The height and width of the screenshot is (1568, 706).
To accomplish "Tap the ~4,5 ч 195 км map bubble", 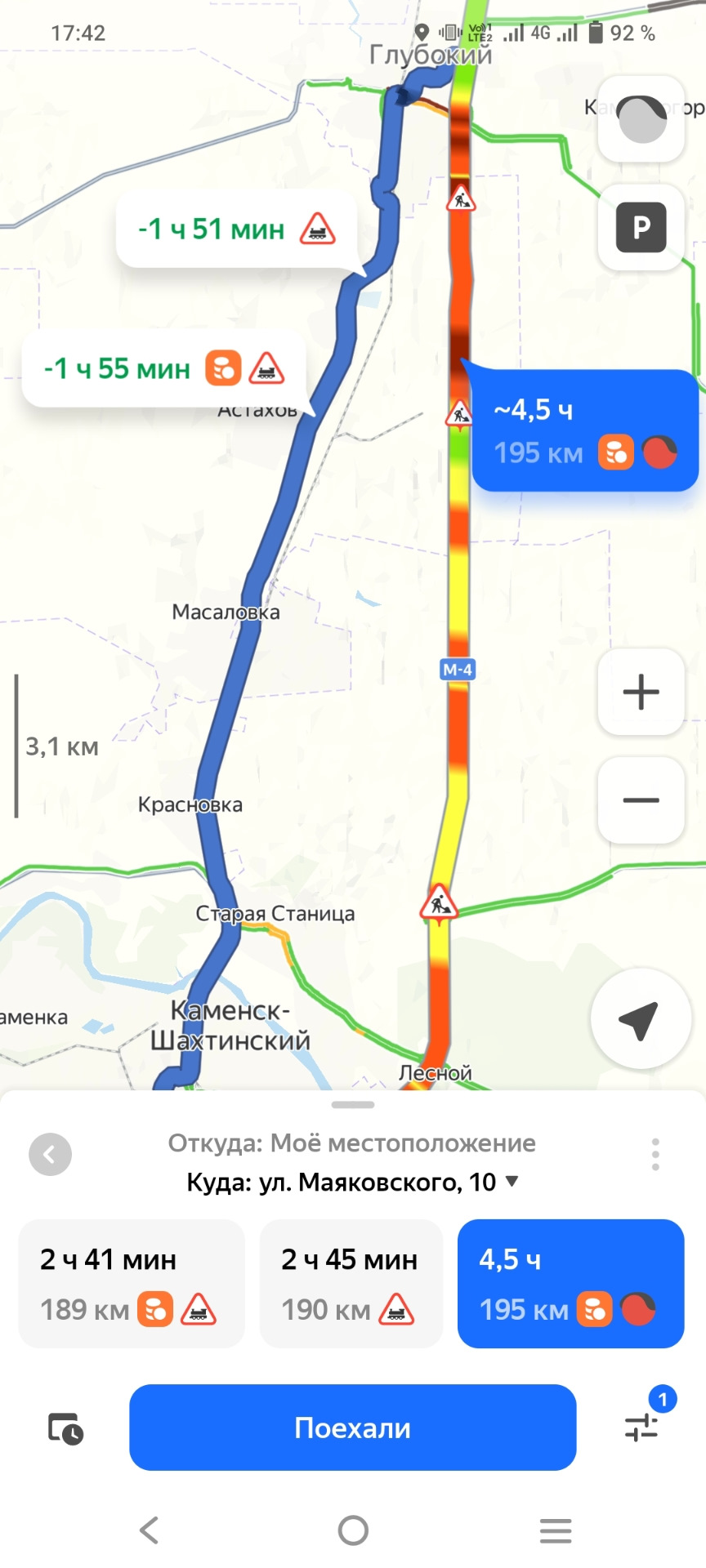I will (584, 430).
